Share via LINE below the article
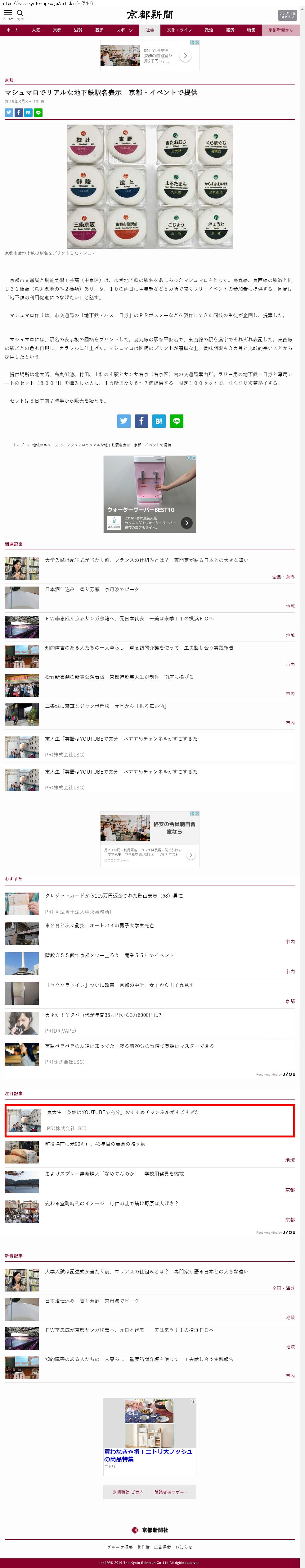305x1568 pixels. click(176, 421)
